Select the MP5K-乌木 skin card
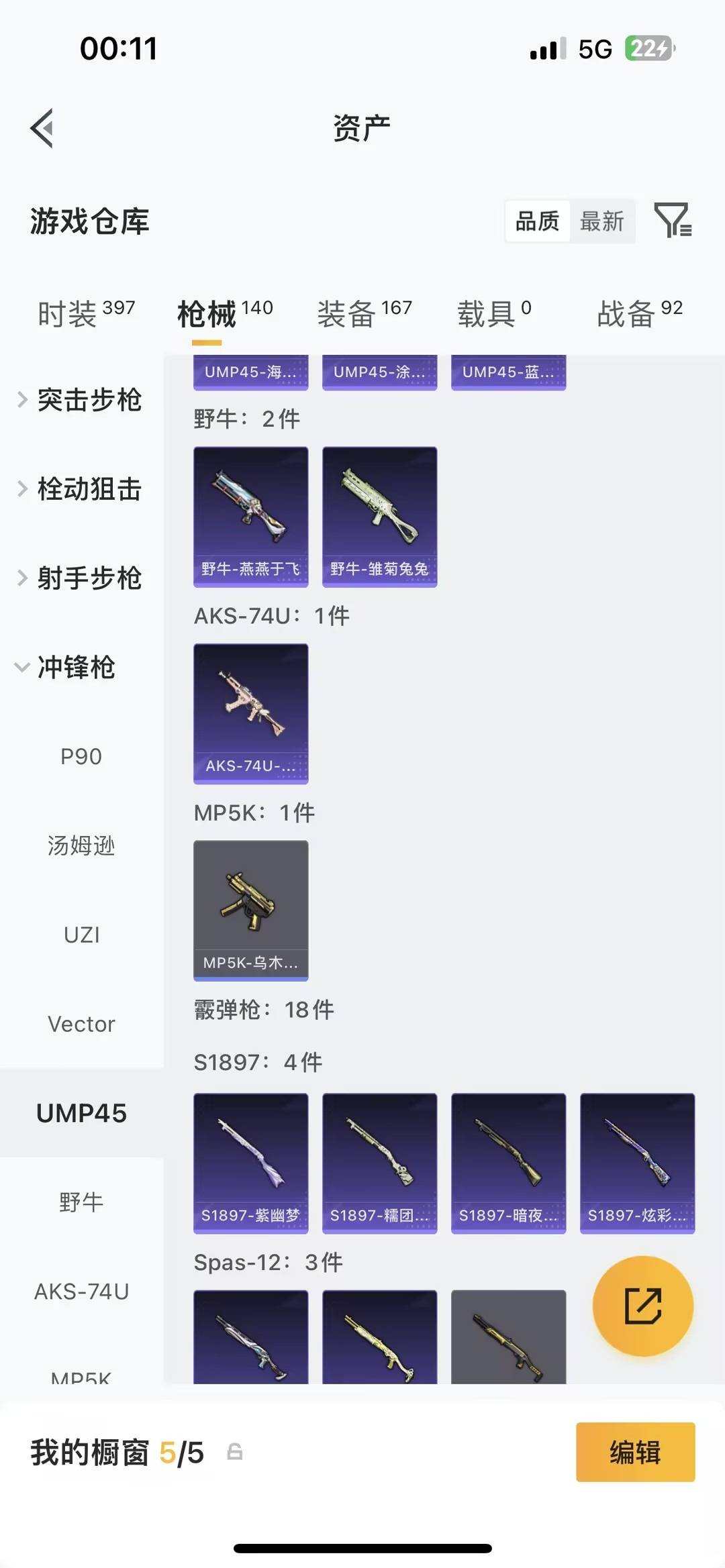Viewport: 725px width, 1568px height. (250, 910)
